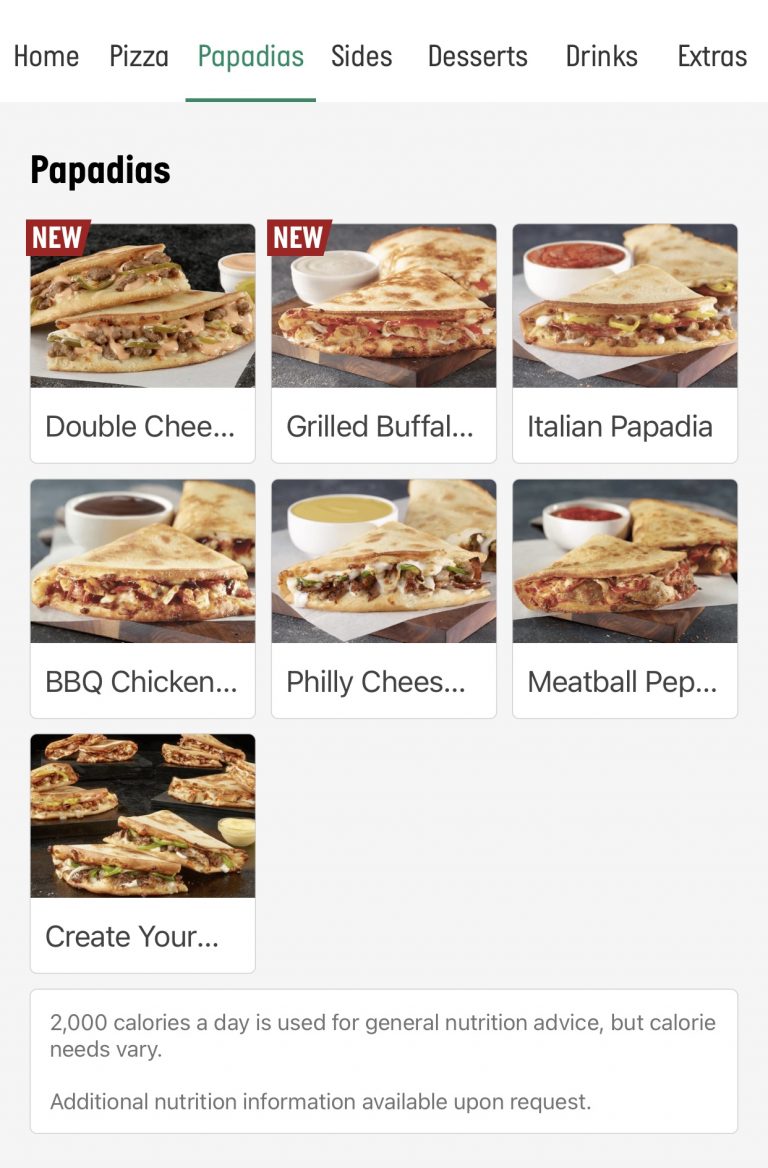
Task: Go to the Extras tab
Action: tap(712, 56)
